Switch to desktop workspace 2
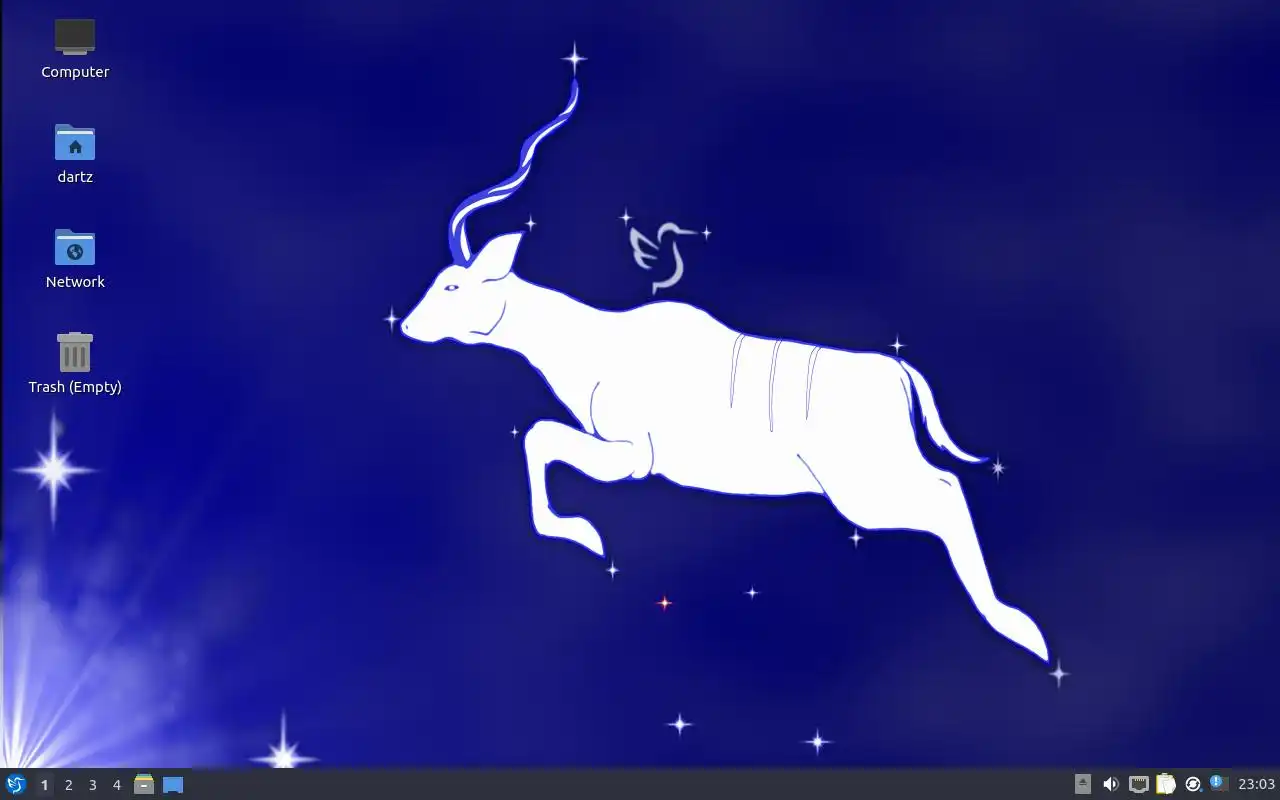Viewport: 1280px width, 800px height. pyautogui.click(x=68, y=785)
